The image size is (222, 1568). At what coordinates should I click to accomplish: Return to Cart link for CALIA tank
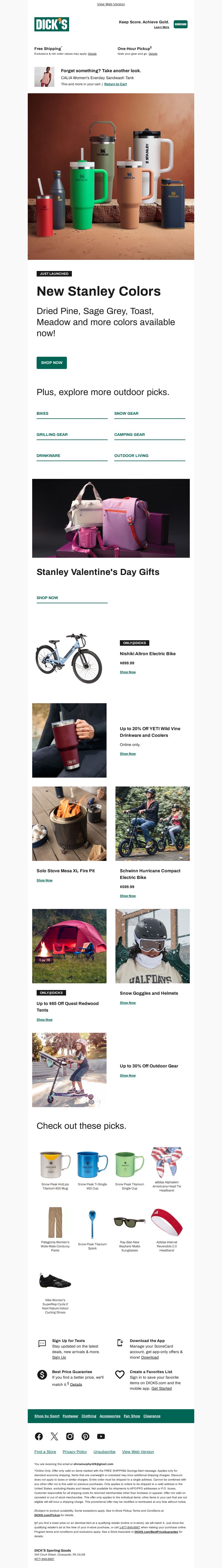[x=115, y=84]
